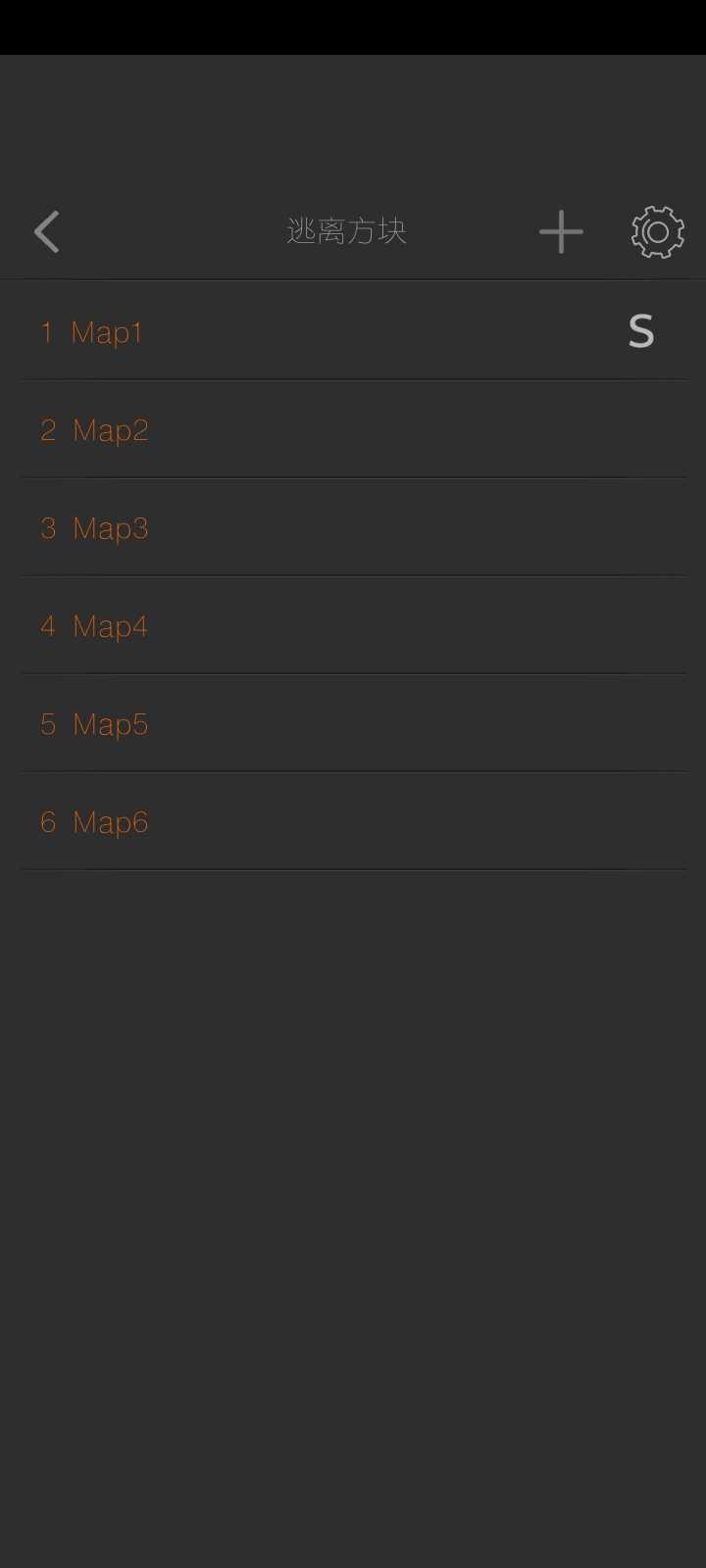
Task: Go back using the top-left arrow
Action: (x=47, y=232)
